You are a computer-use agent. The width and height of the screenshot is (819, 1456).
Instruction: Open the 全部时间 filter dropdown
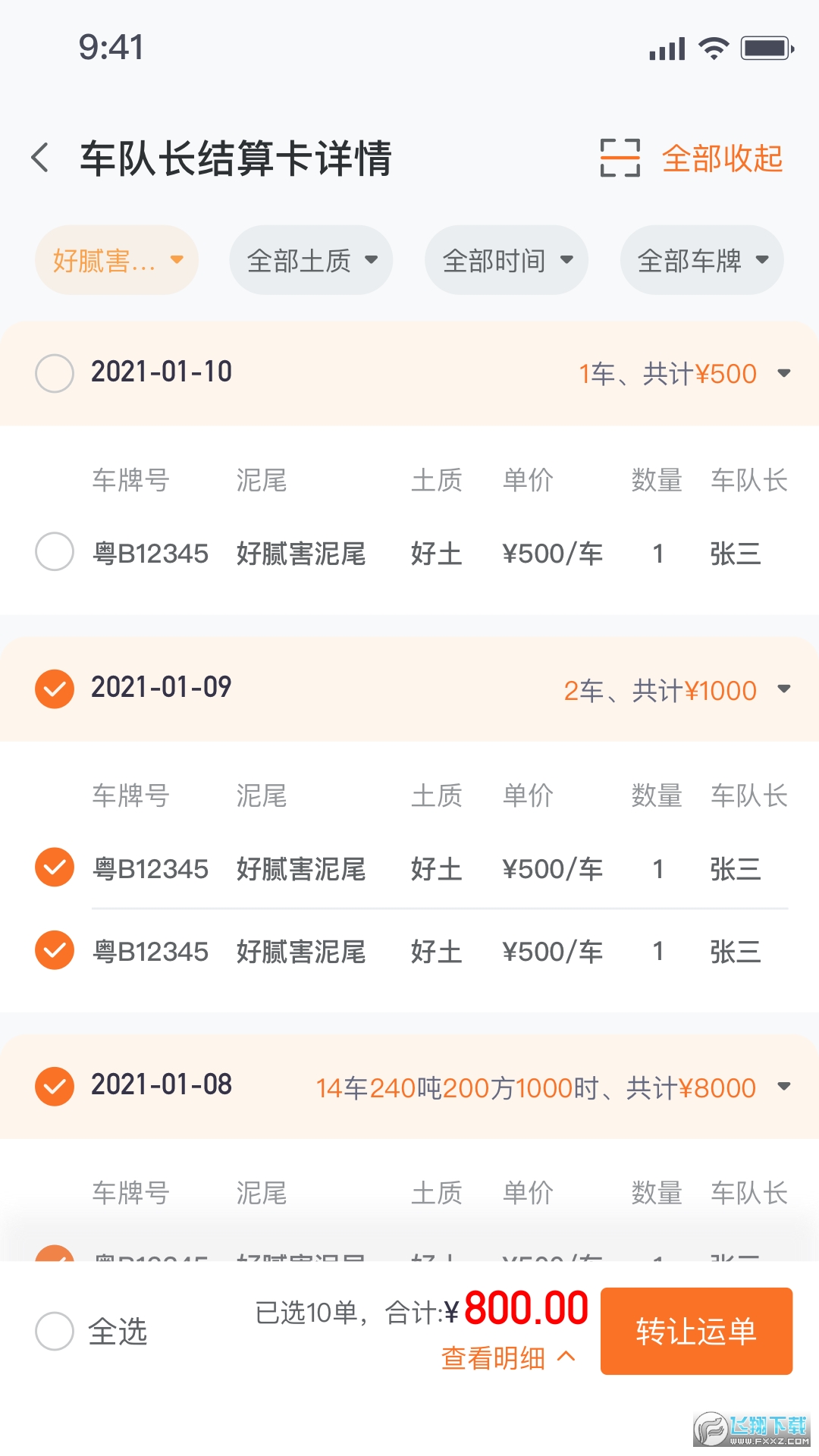(506, 260)
